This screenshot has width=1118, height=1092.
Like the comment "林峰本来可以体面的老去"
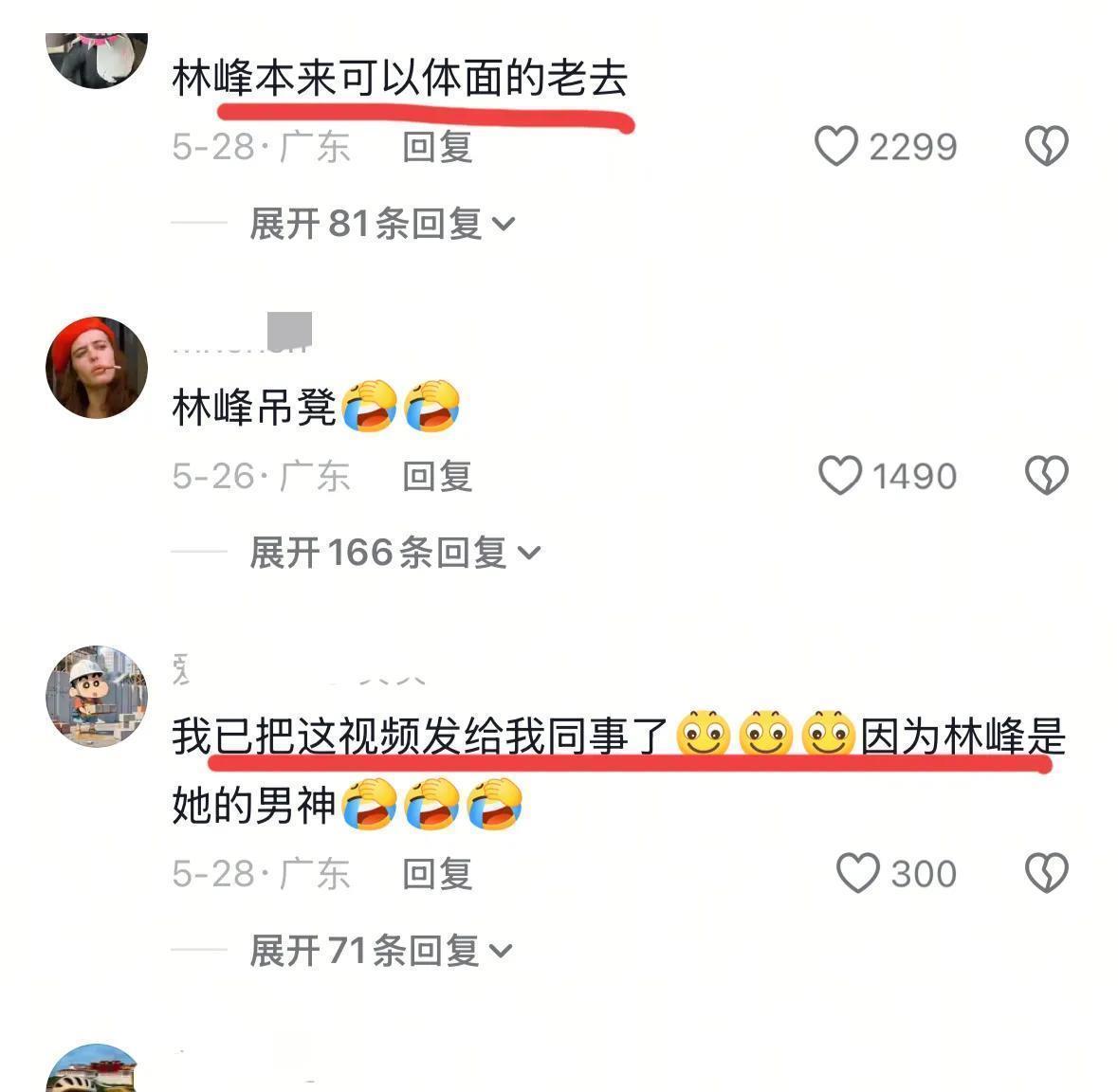[x=835, y=146]
